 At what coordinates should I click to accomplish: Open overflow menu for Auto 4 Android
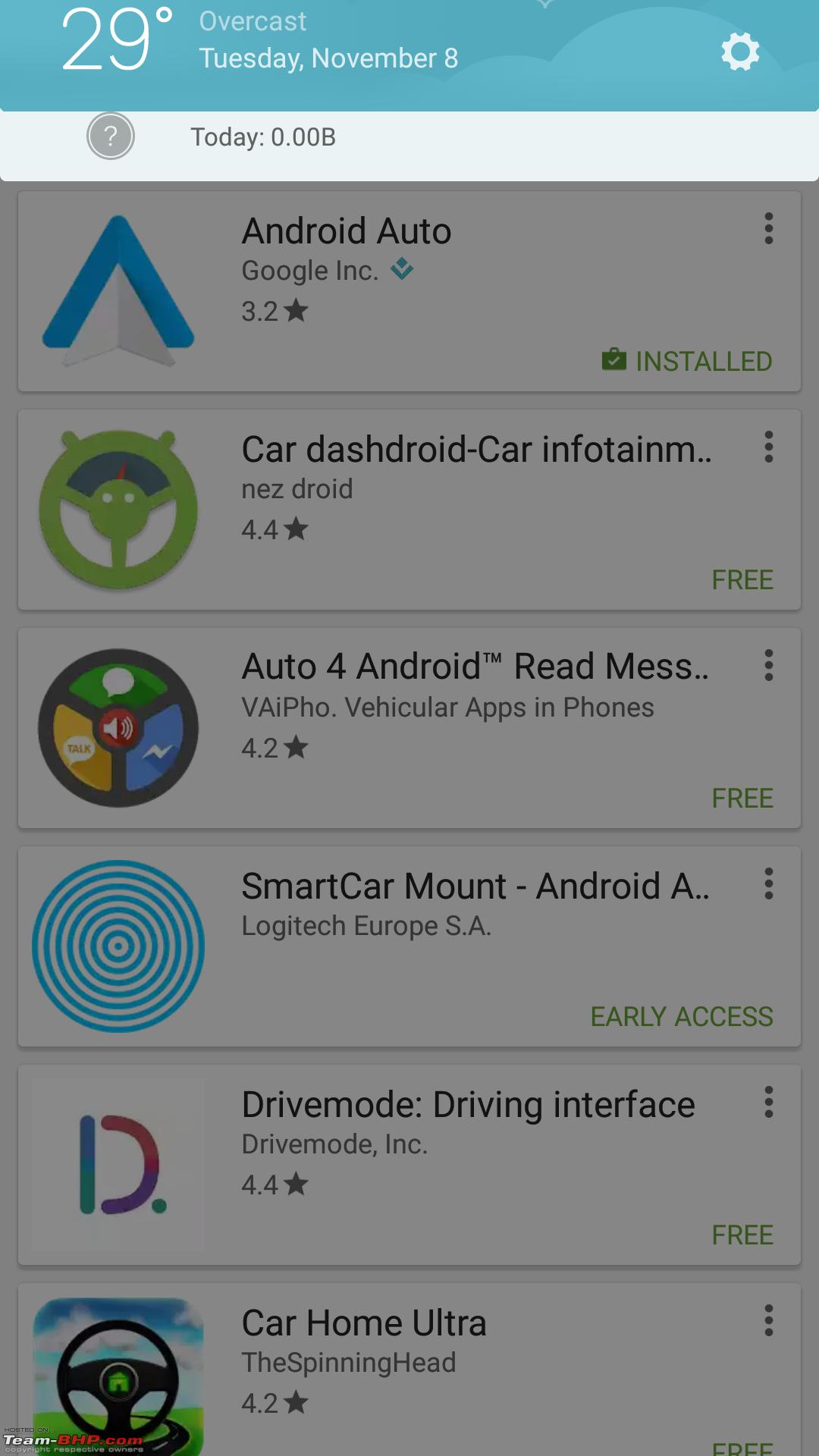click(x=769, y=665)
